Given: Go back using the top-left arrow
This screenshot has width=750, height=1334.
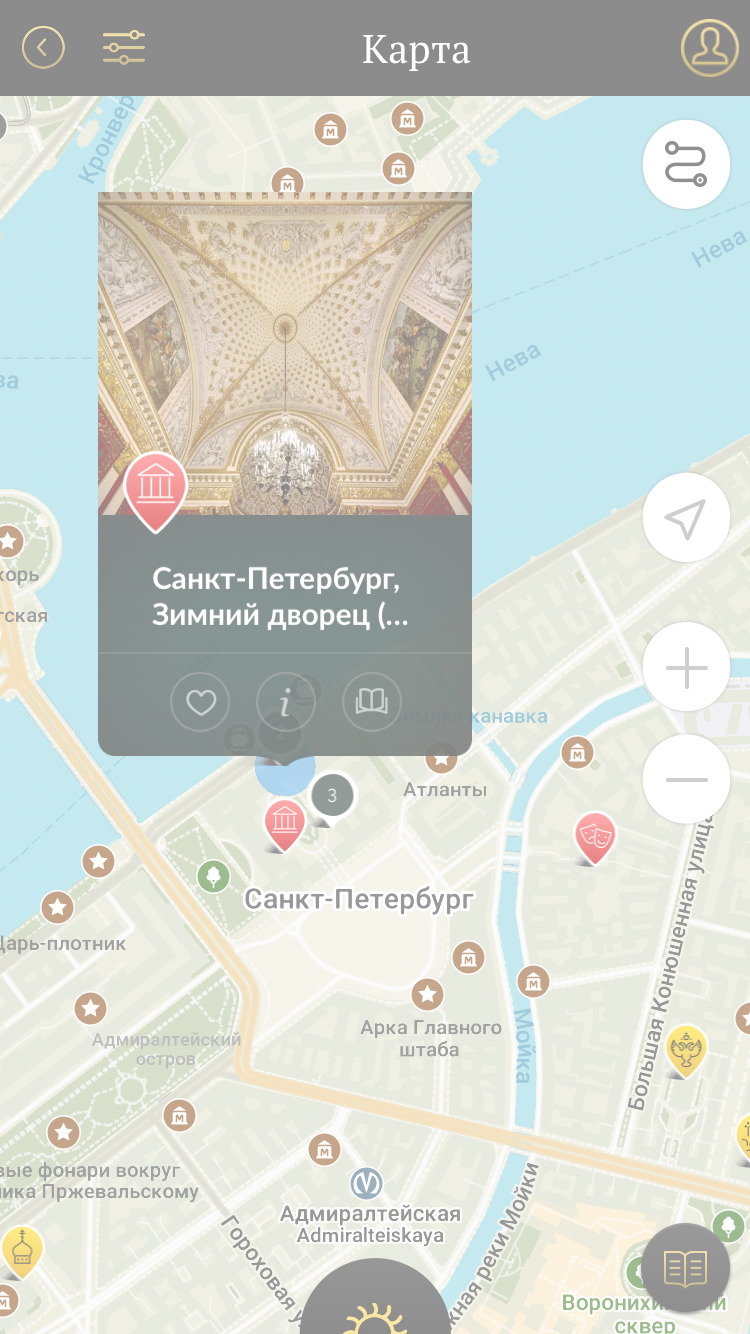Looking at the screenshot, I should [43, 47].
